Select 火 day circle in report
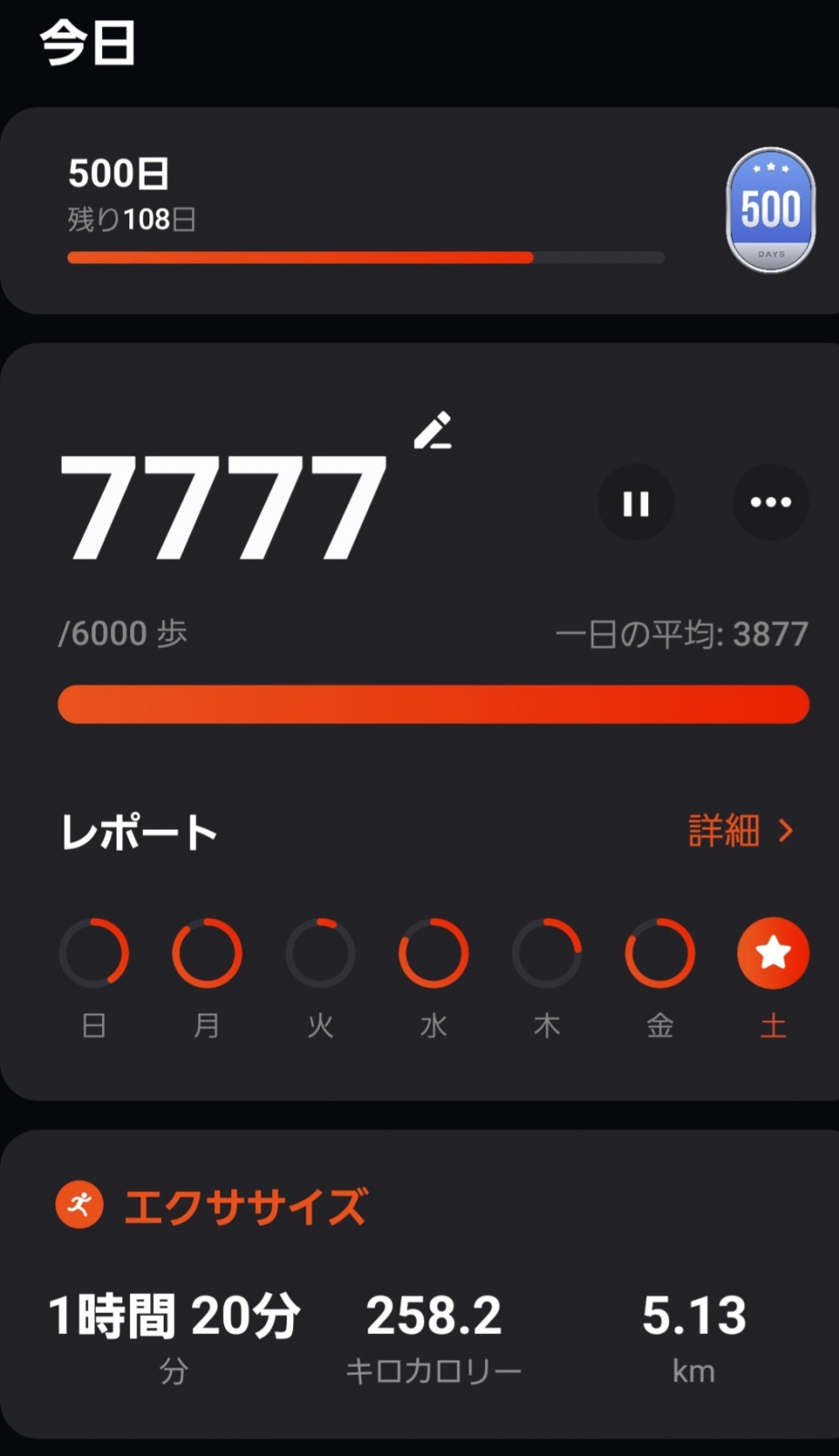 (x=320, y=953)
